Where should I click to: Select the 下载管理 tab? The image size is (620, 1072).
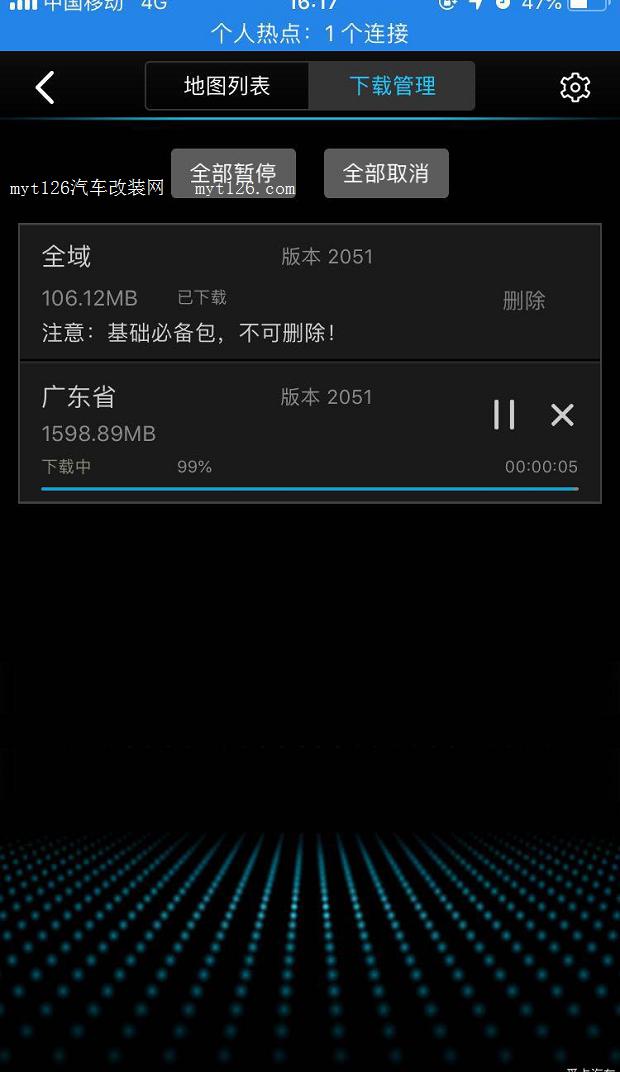coord(392,86)
